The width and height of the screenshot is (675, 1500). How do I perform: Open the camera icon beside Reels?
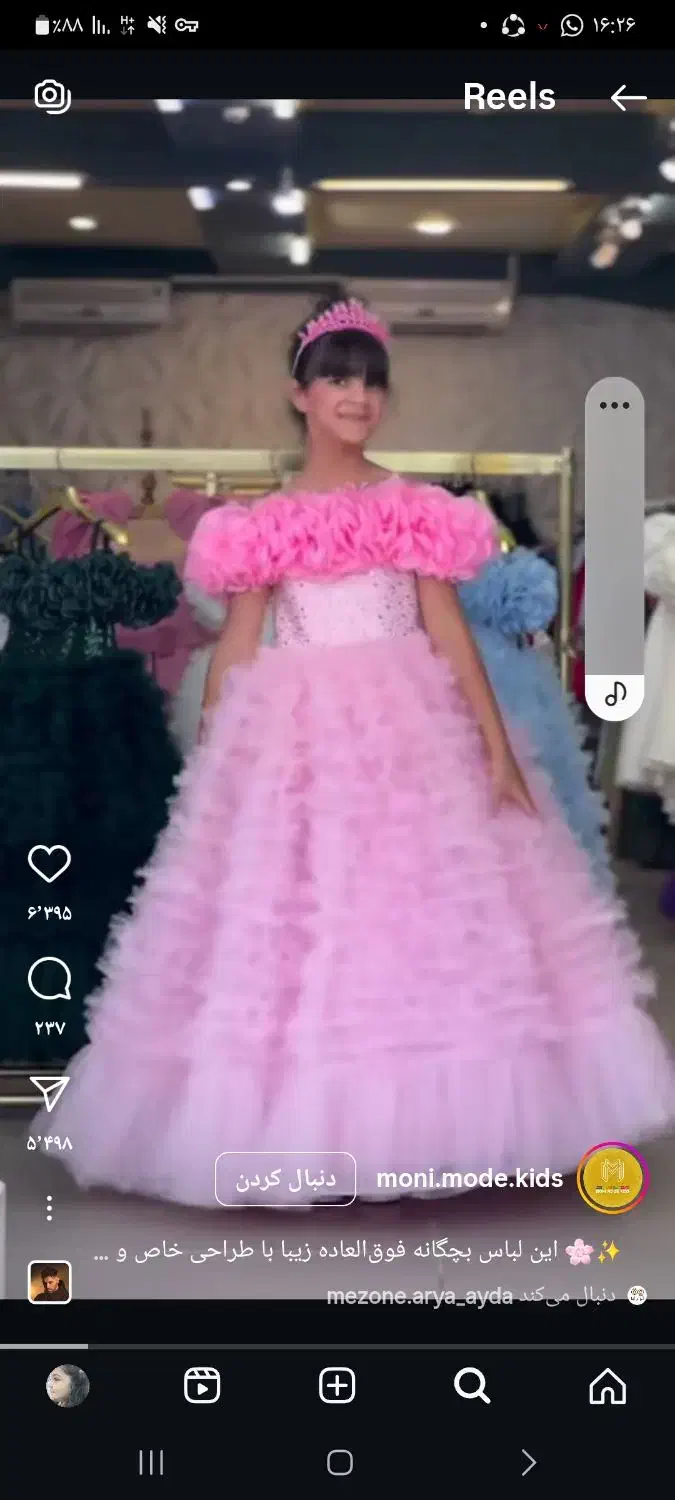52,96
